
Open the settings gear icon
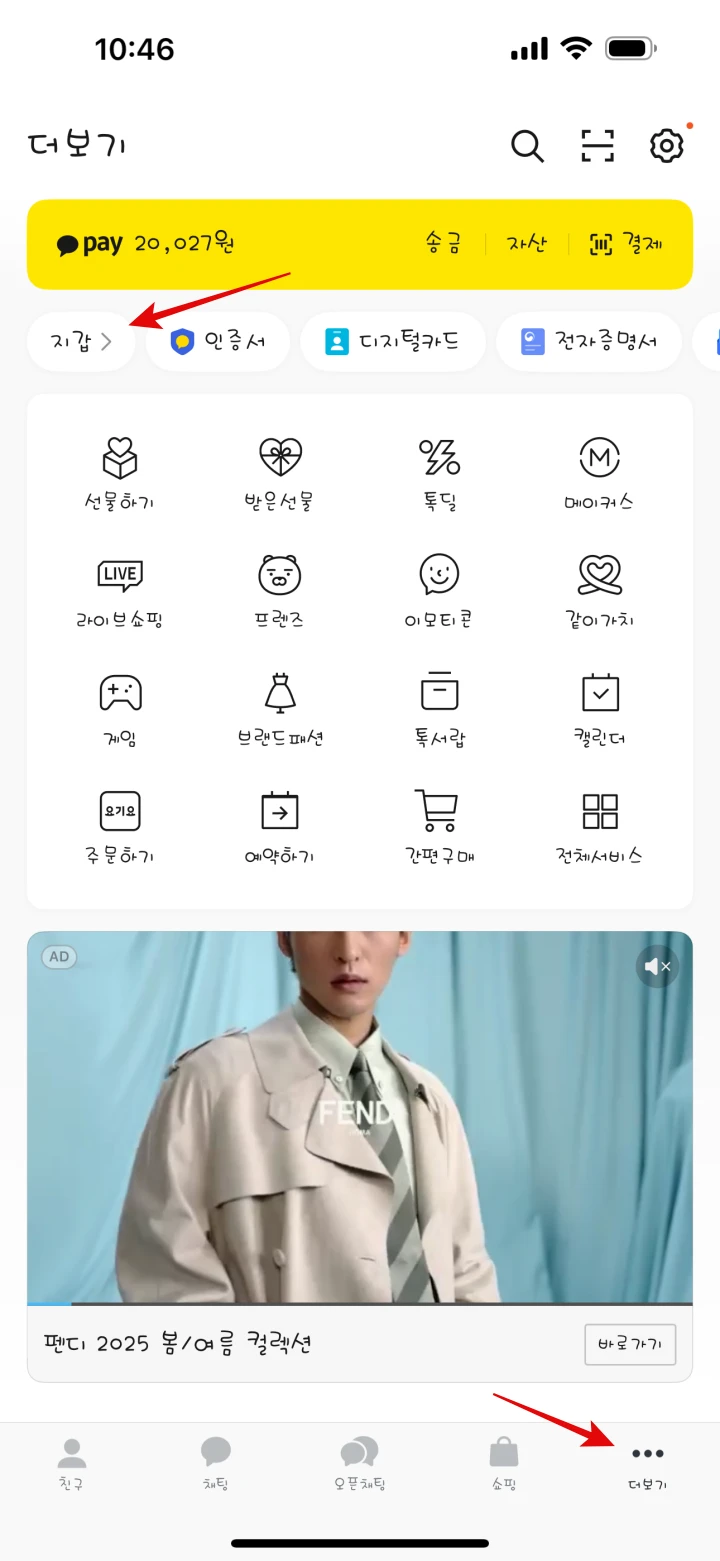666,145
